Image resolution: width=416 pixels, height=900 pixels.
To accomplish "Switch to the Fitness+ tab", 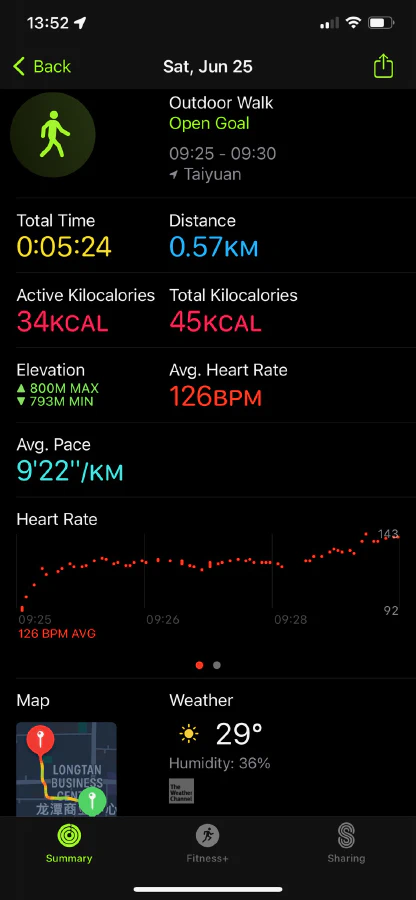I will 207,844.
